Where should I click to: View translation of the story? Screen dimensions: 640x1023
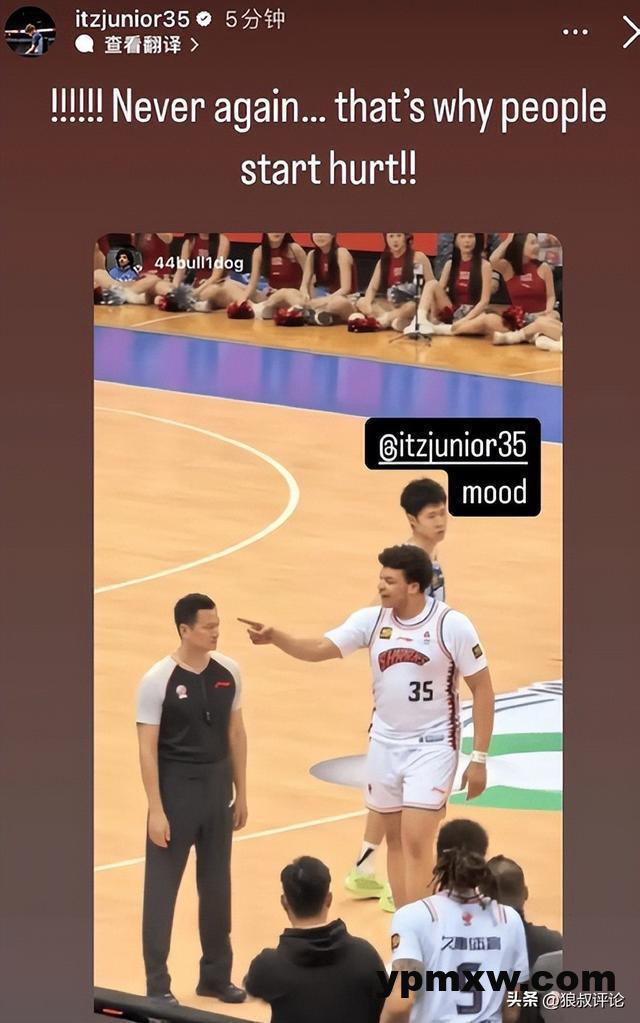pos(138,44)
